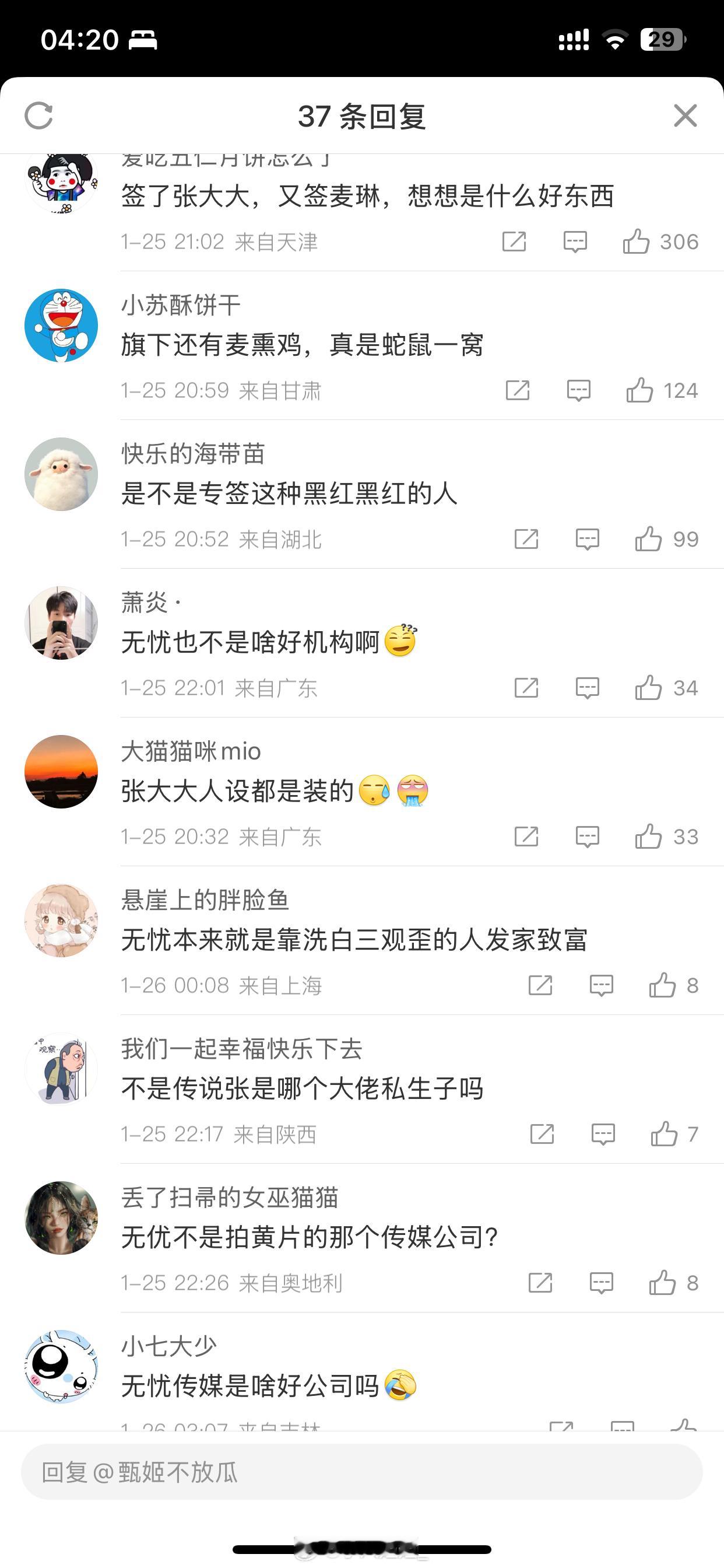724x1568 pixels.
Task: Tap comment bubble under 萧炎's reply
Action: point(587,688)
